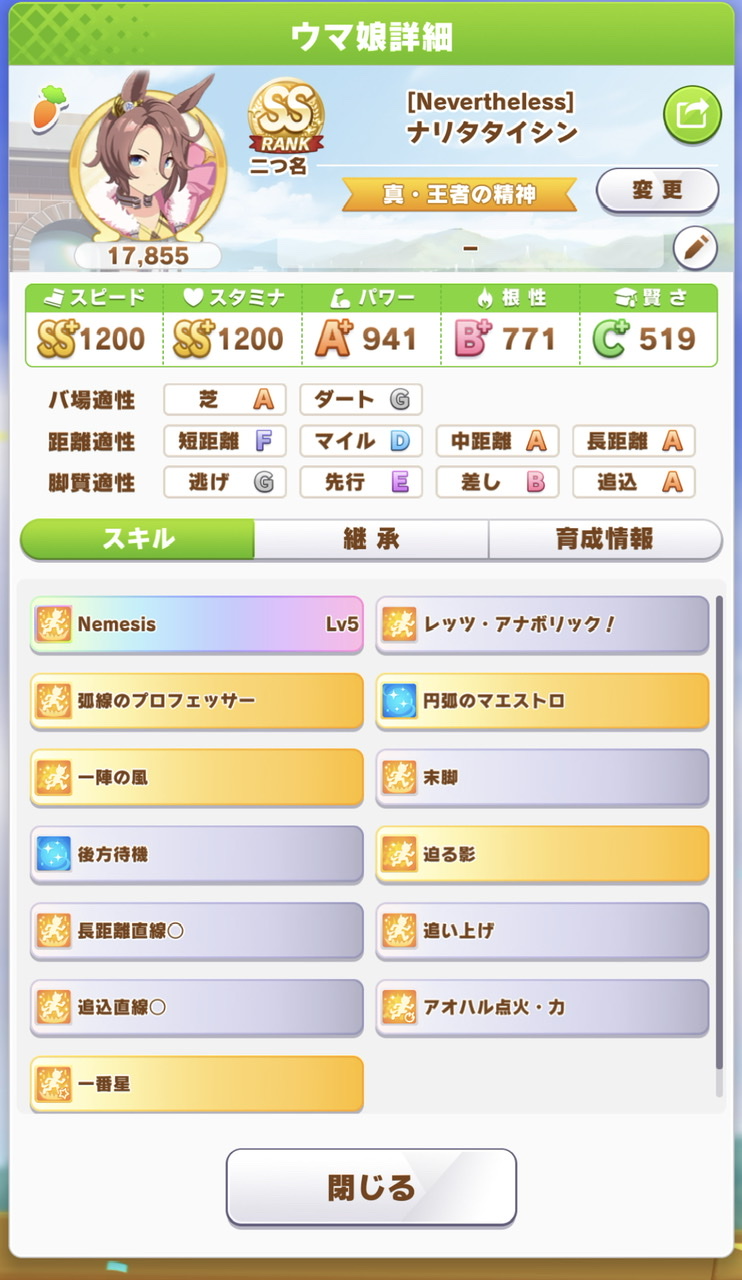The height and width of the screenshot is (1280, 742).
Task: Tap the green share icon
Action: point(692,115)
